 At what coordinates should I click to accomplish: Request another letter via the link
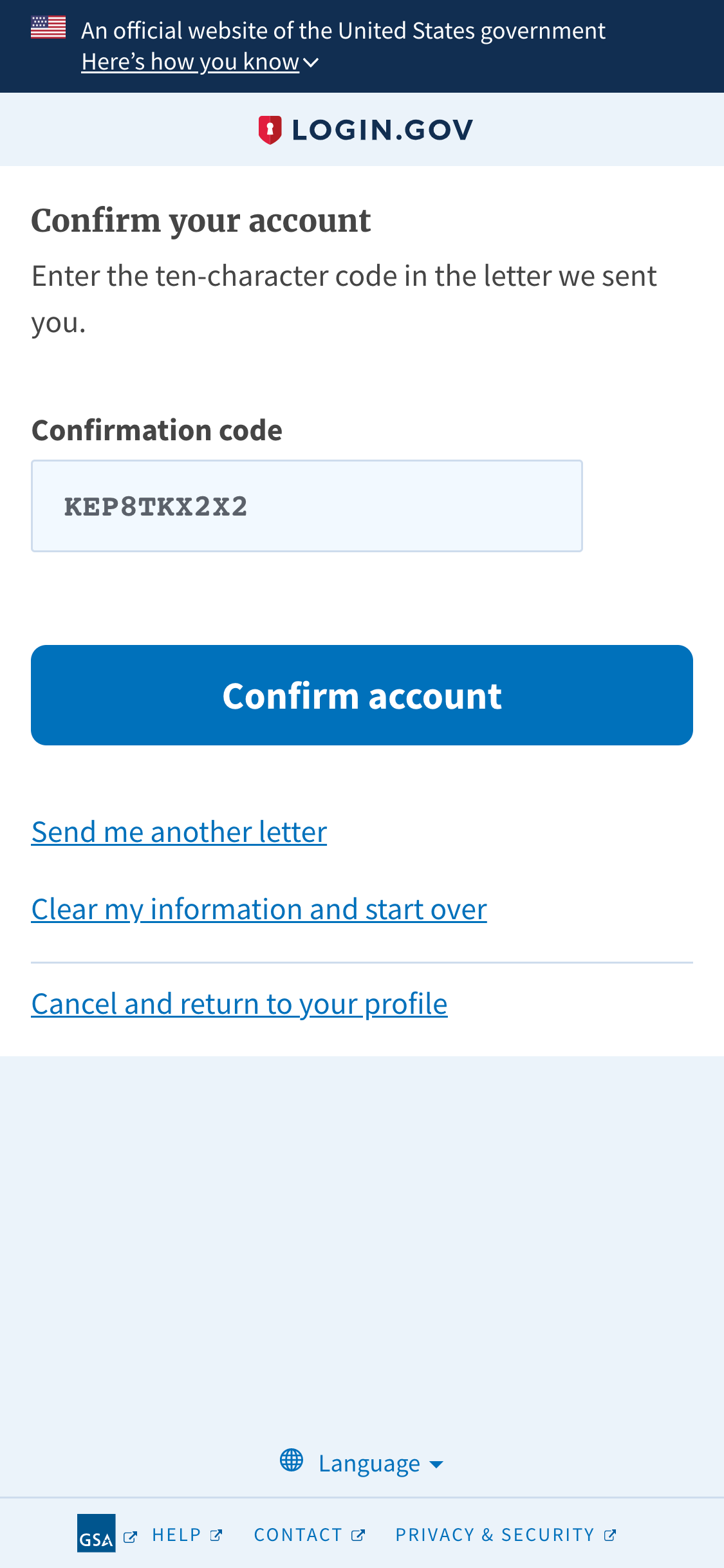point(179,832)
